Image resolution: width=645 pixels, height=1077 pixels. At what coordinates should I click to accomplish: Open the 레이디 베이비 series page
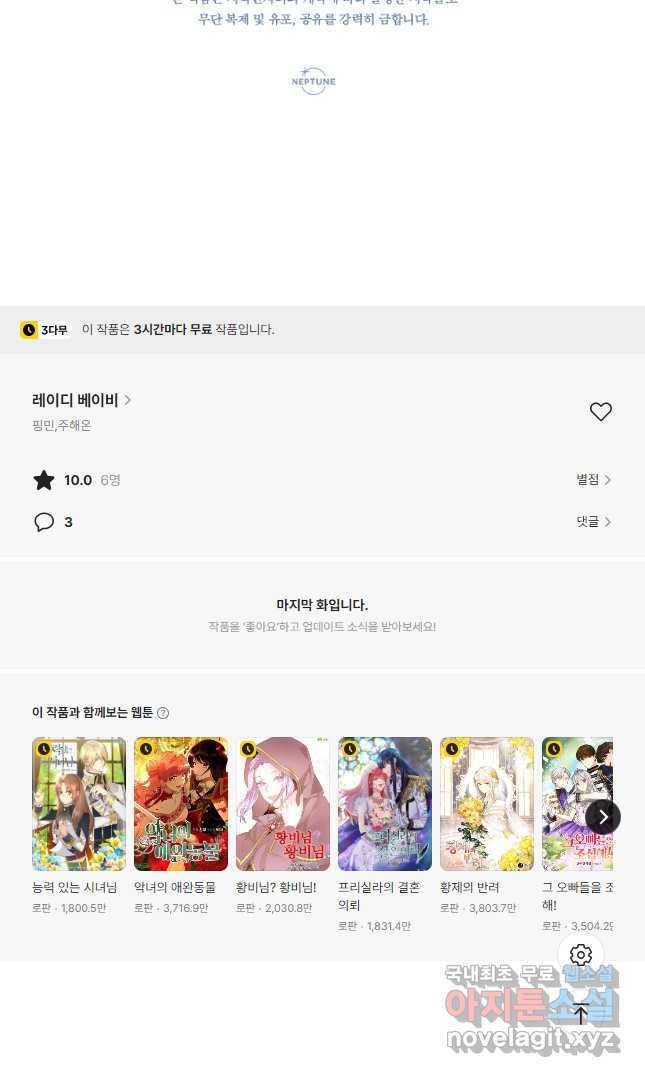click(x=81, y=400)
